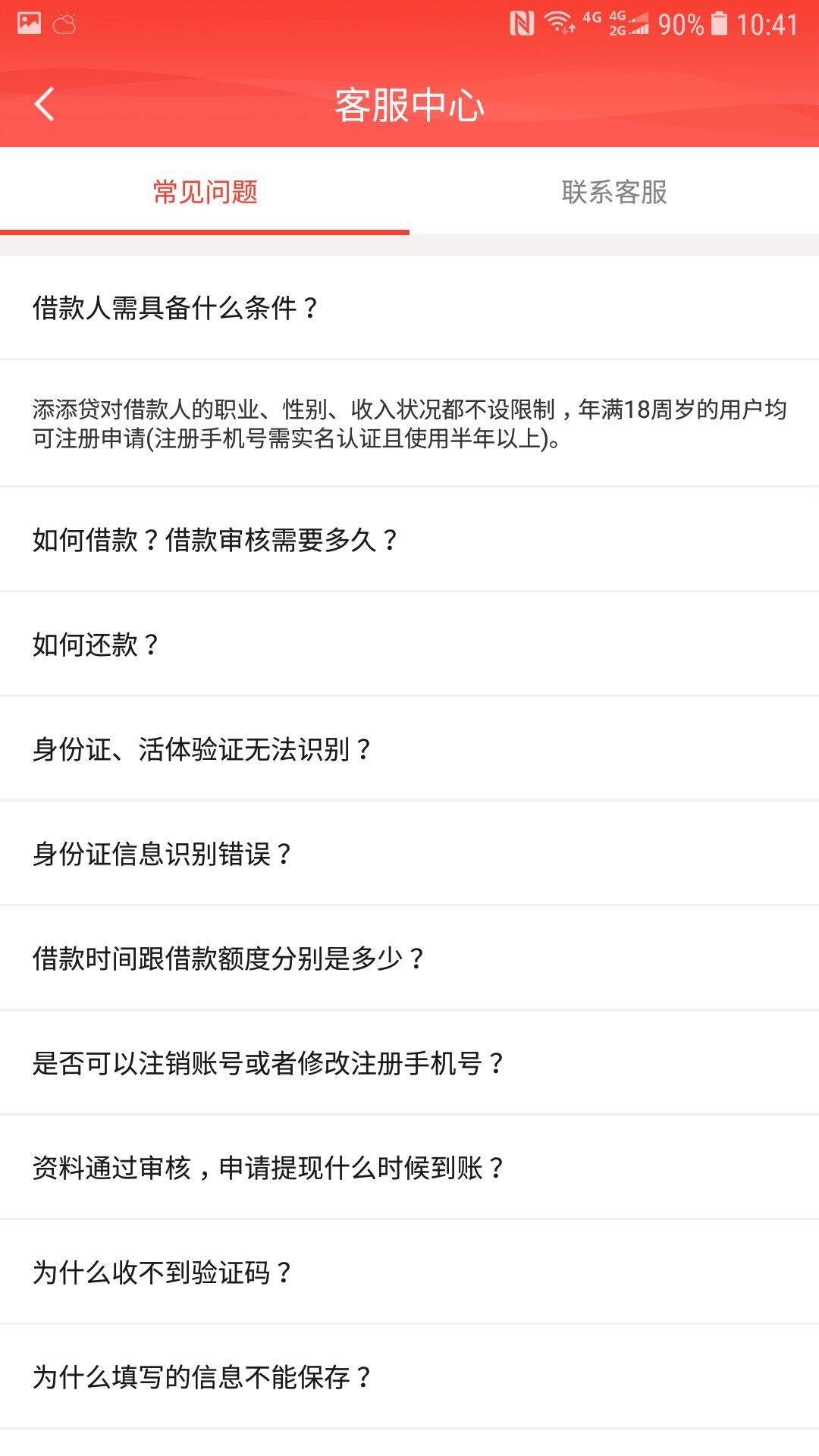Select the 常见问题 tab
Screen dimensions: 819x1456
click(205, 192)
